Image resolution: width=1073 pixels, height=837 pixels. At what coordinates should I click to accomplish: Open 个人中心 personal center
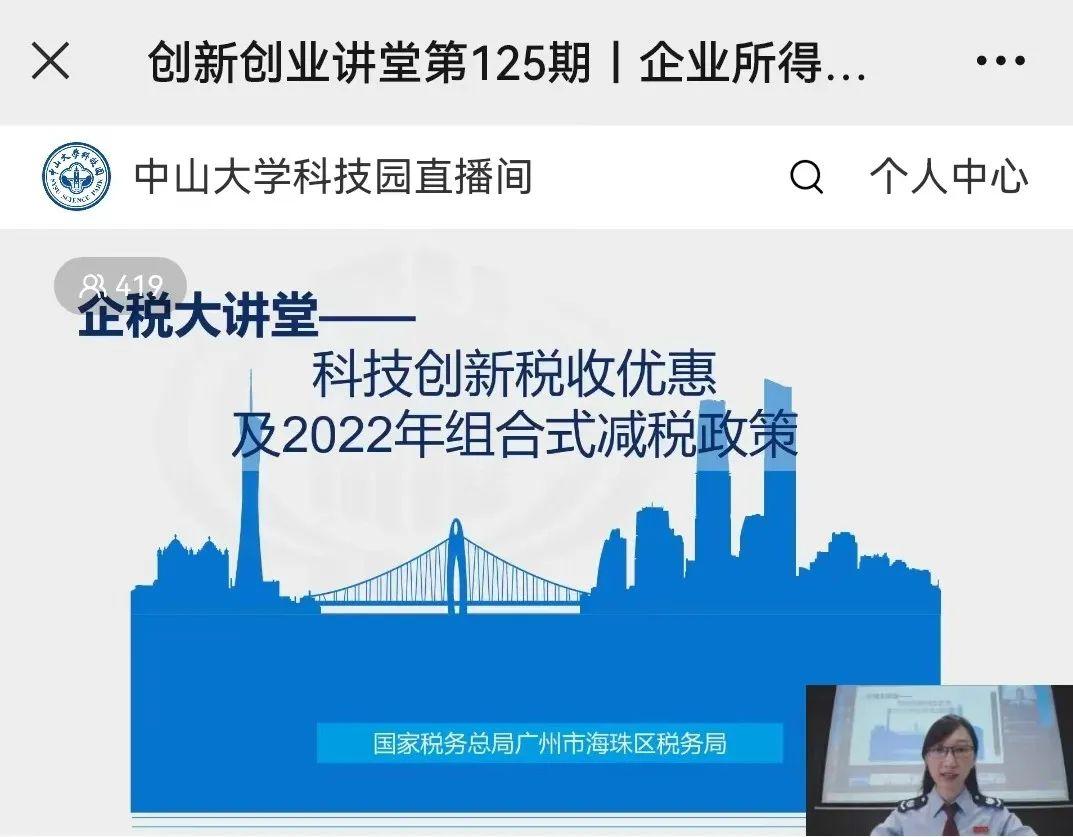click(948, 178)
